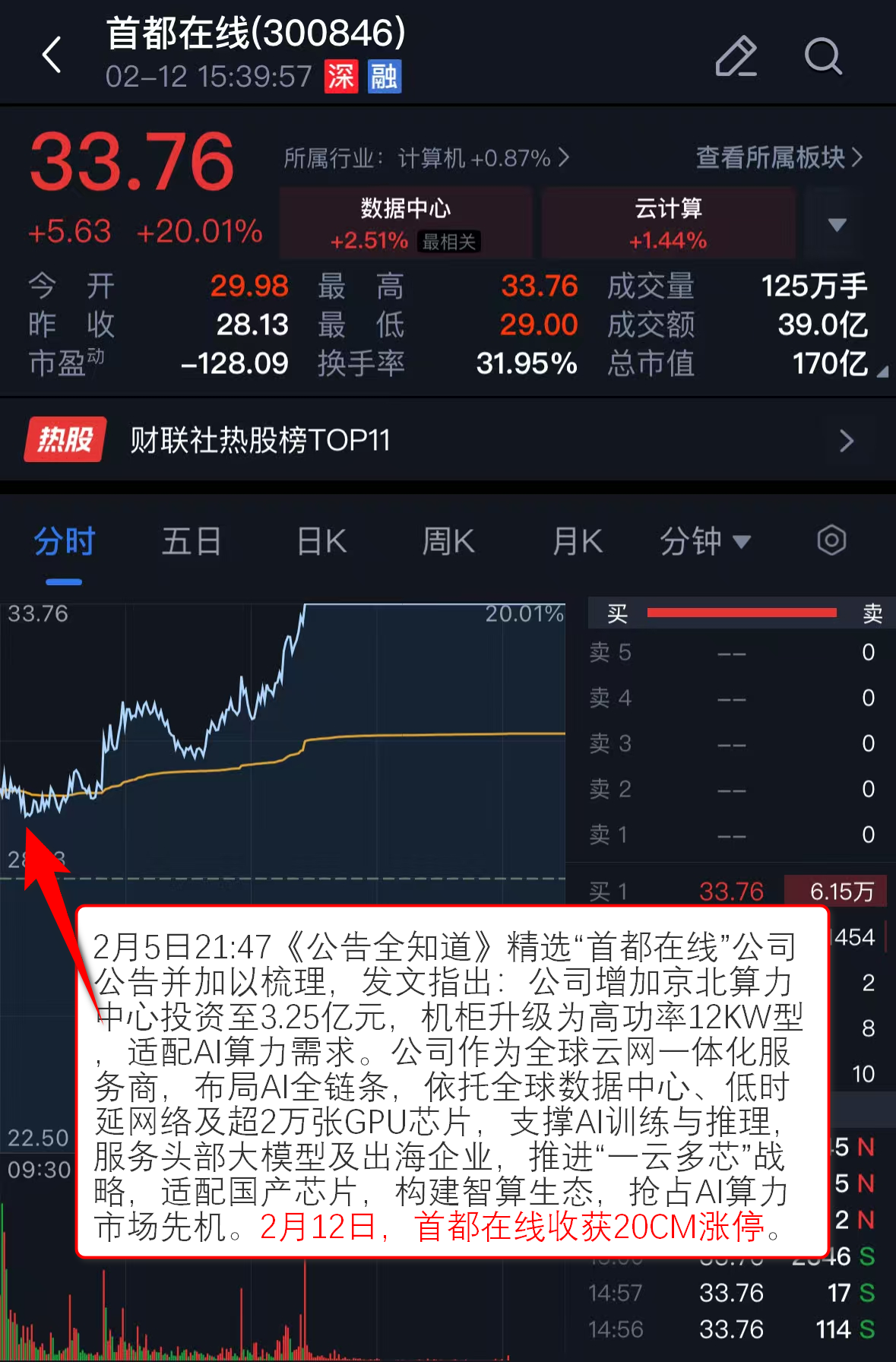896x1362 pixels.
Task: Open chart settings hexagon icon
Action: [x=831, y=541]
